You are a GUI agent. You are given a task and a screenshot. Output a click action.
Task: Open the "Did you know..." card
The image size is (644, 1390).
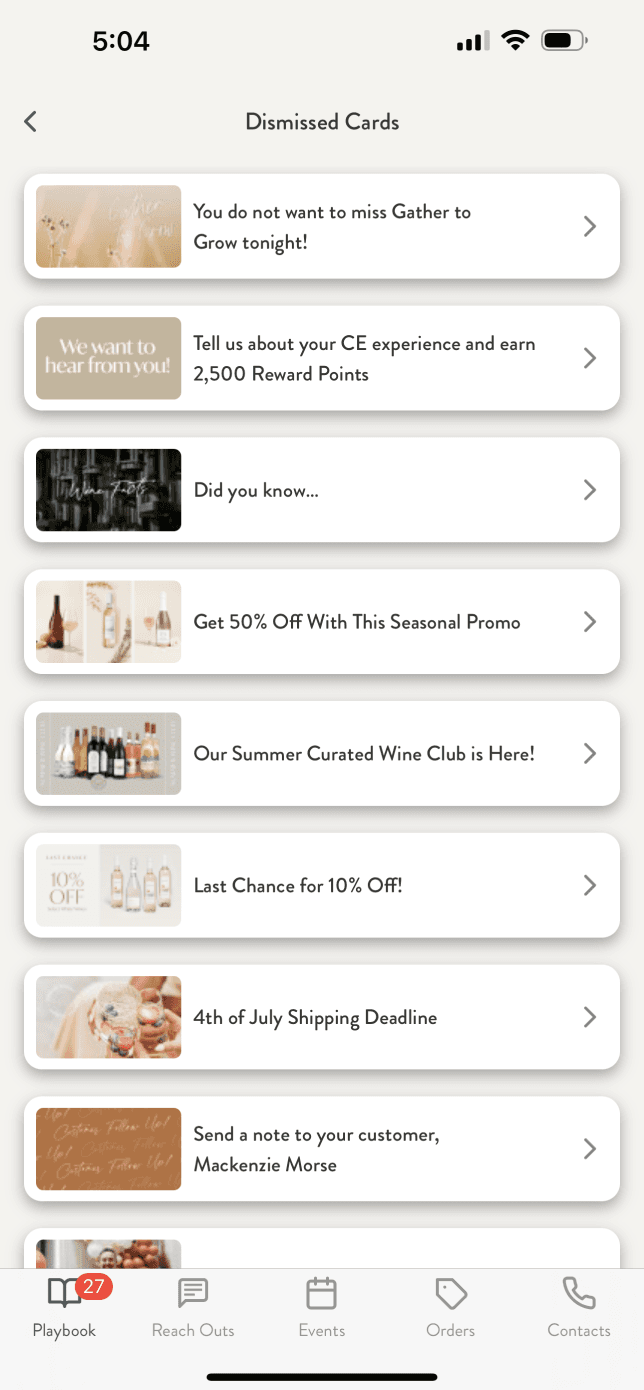coord(322,490)
